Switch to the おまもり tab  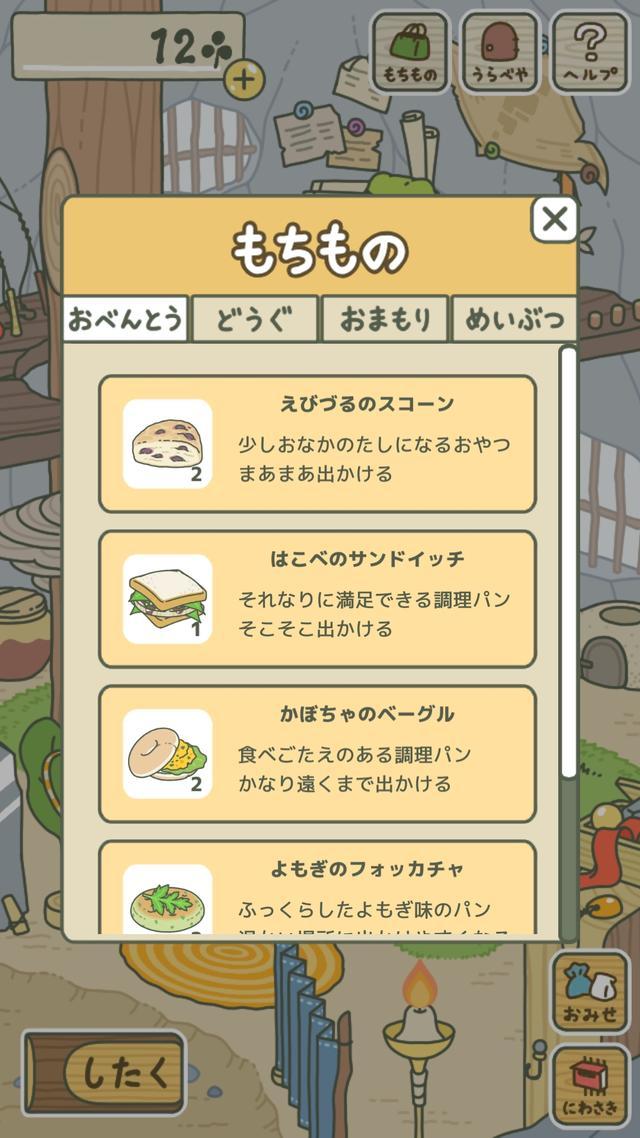(385, 319)
